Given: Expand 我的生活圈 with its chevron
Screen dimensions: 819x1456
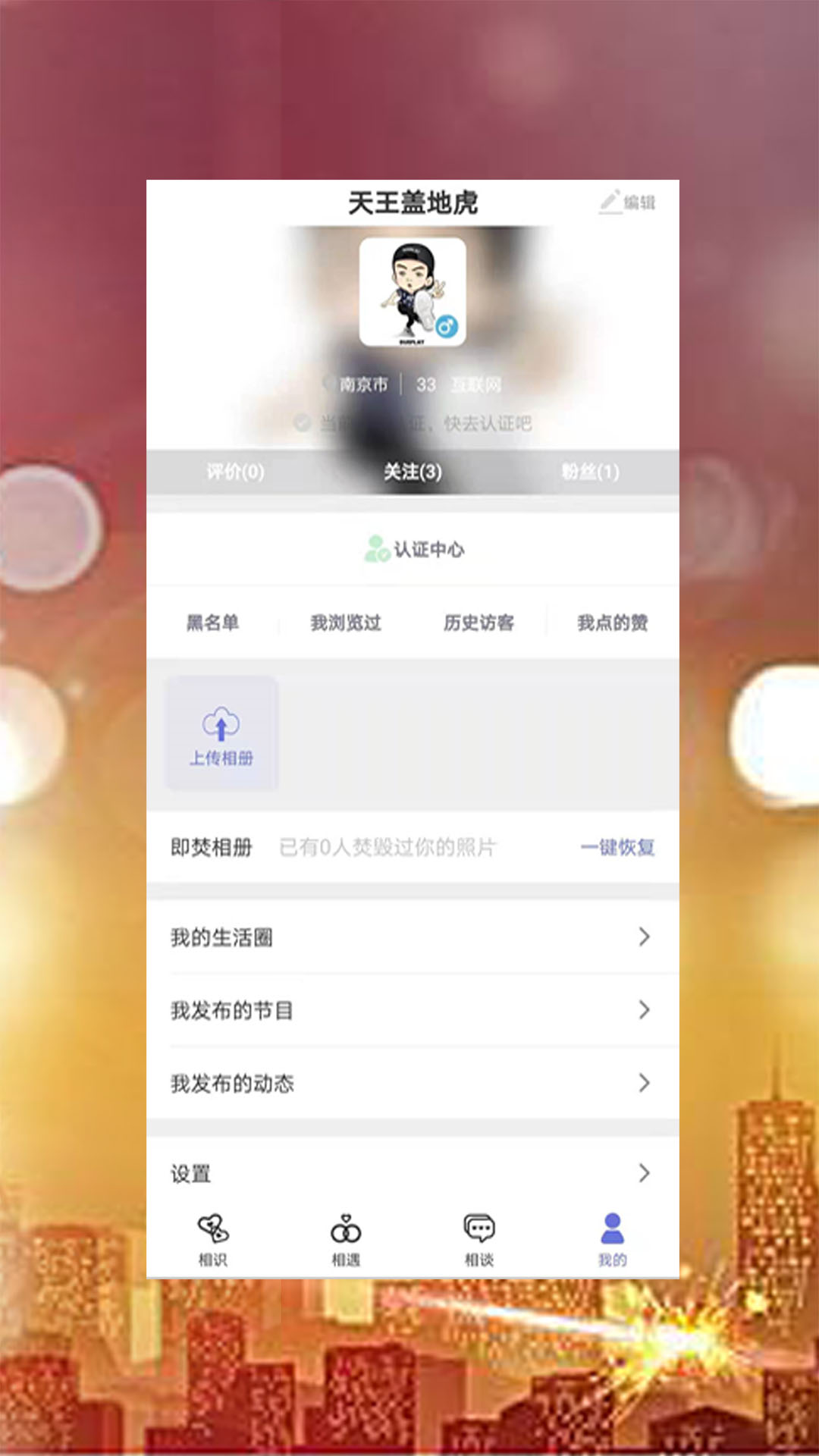Looking at the screenshot, I should pyautogui.click(x=643, y=938).
